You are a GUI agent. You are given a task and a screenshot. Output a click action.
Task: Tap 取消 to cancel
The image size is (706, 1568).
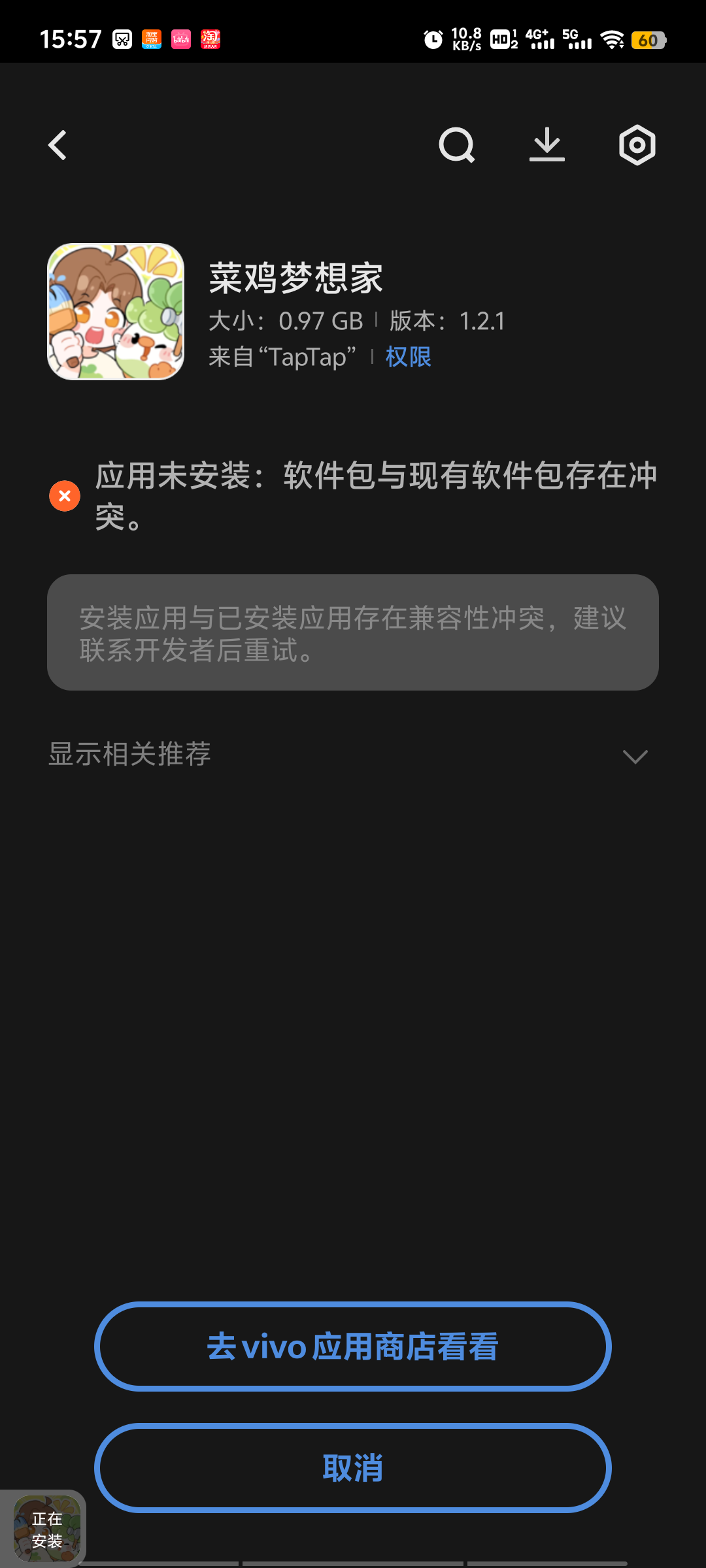coord(353,1468)
